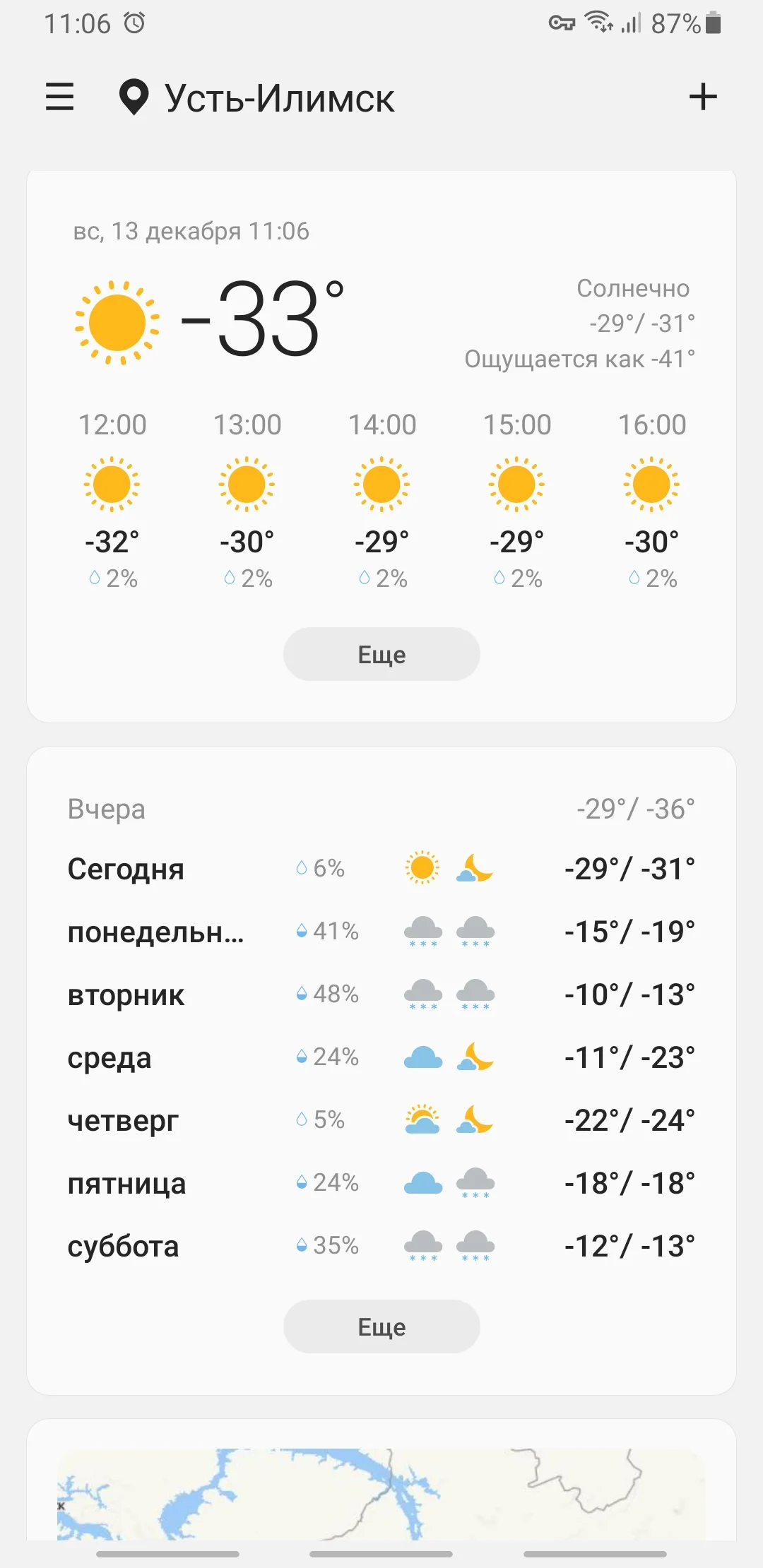Open the navigation drawer menu

[x=59, y=98]
